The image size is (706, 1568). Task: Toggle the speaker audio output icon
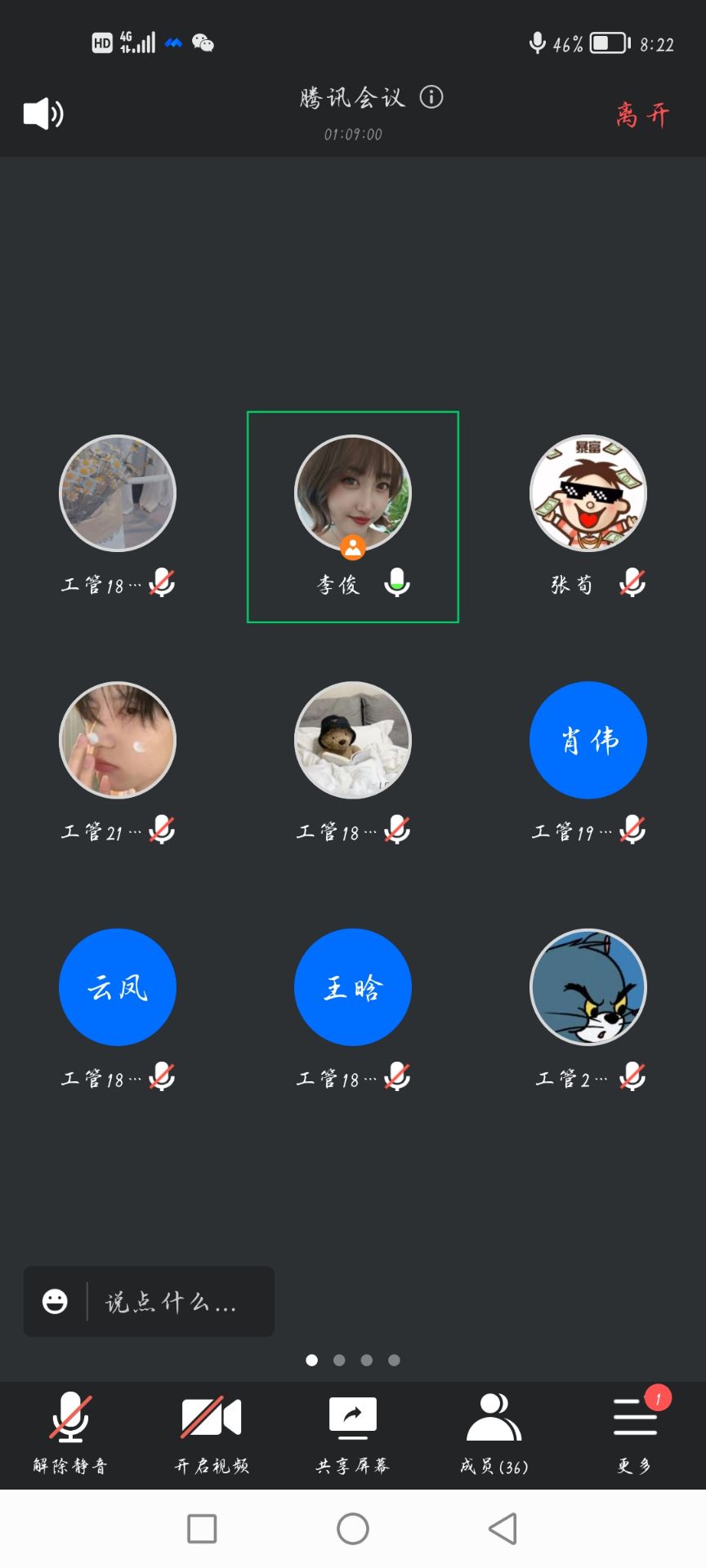pos(43,114)
